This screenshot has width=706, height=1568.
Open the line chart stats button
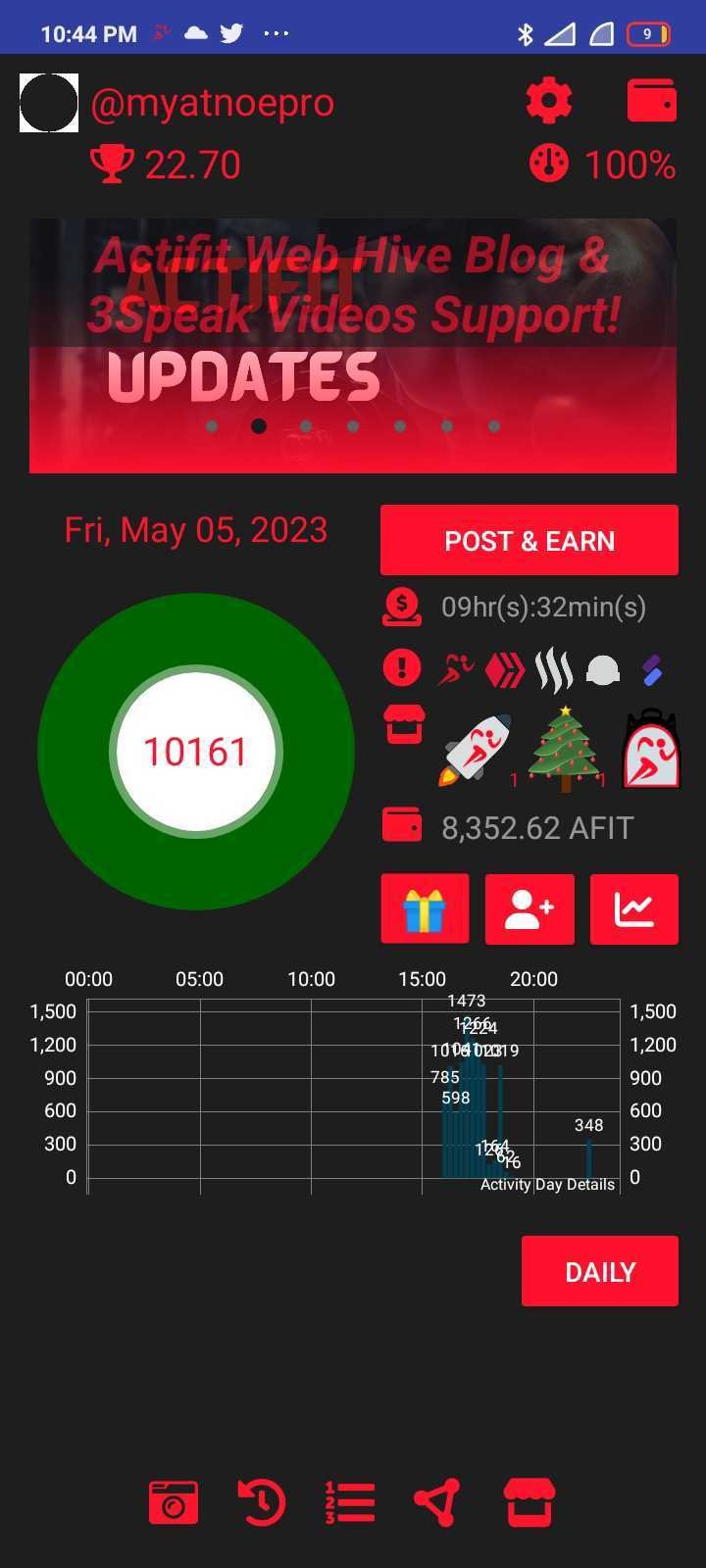click(634, 909)
